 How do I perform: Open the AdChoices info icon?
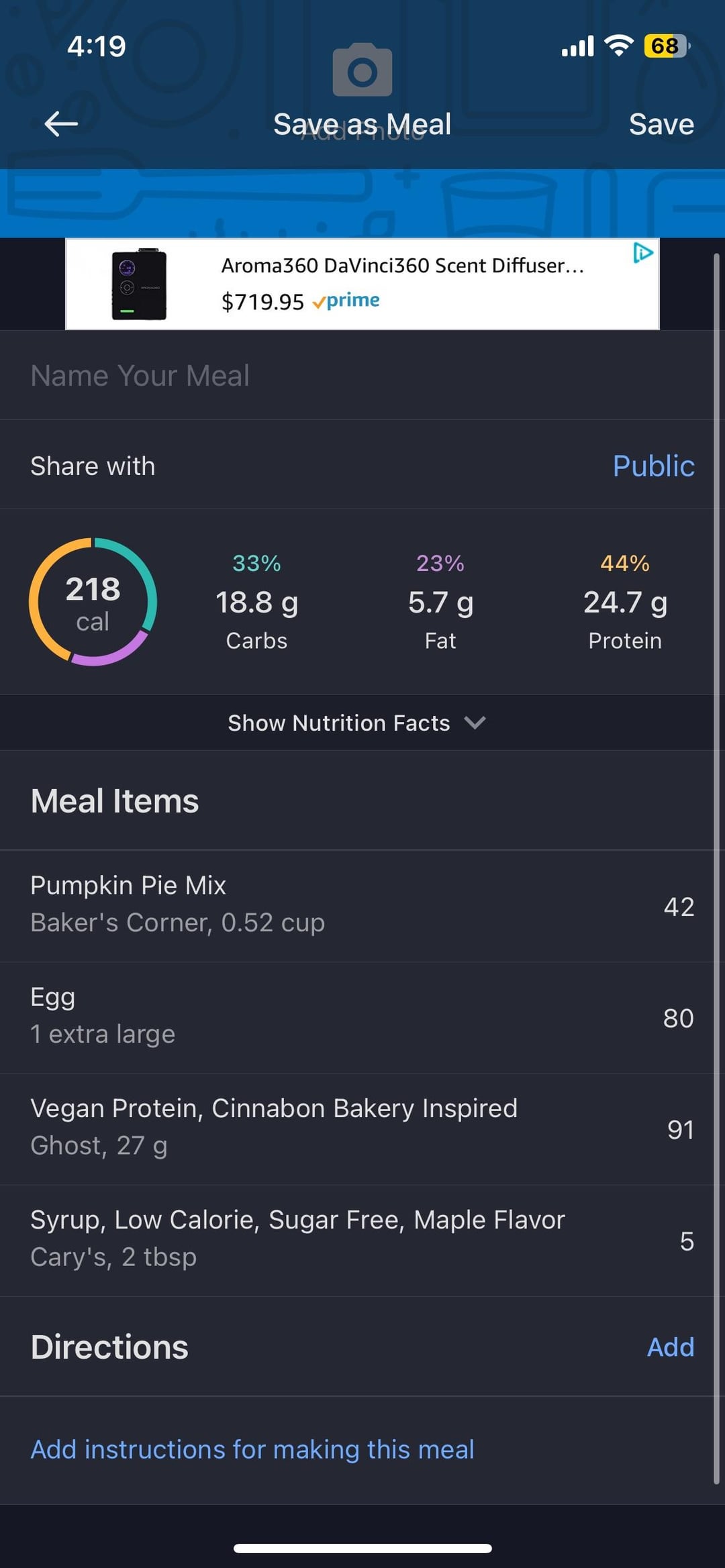643,253
